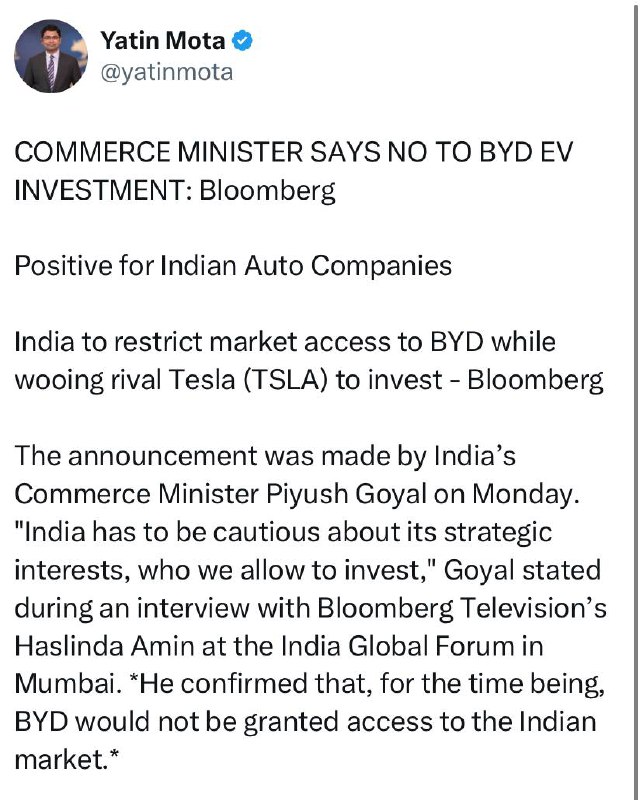The image size is (643, 800).
Task: Open Yatin Mota's profile picture
Action: click(51, 56)
